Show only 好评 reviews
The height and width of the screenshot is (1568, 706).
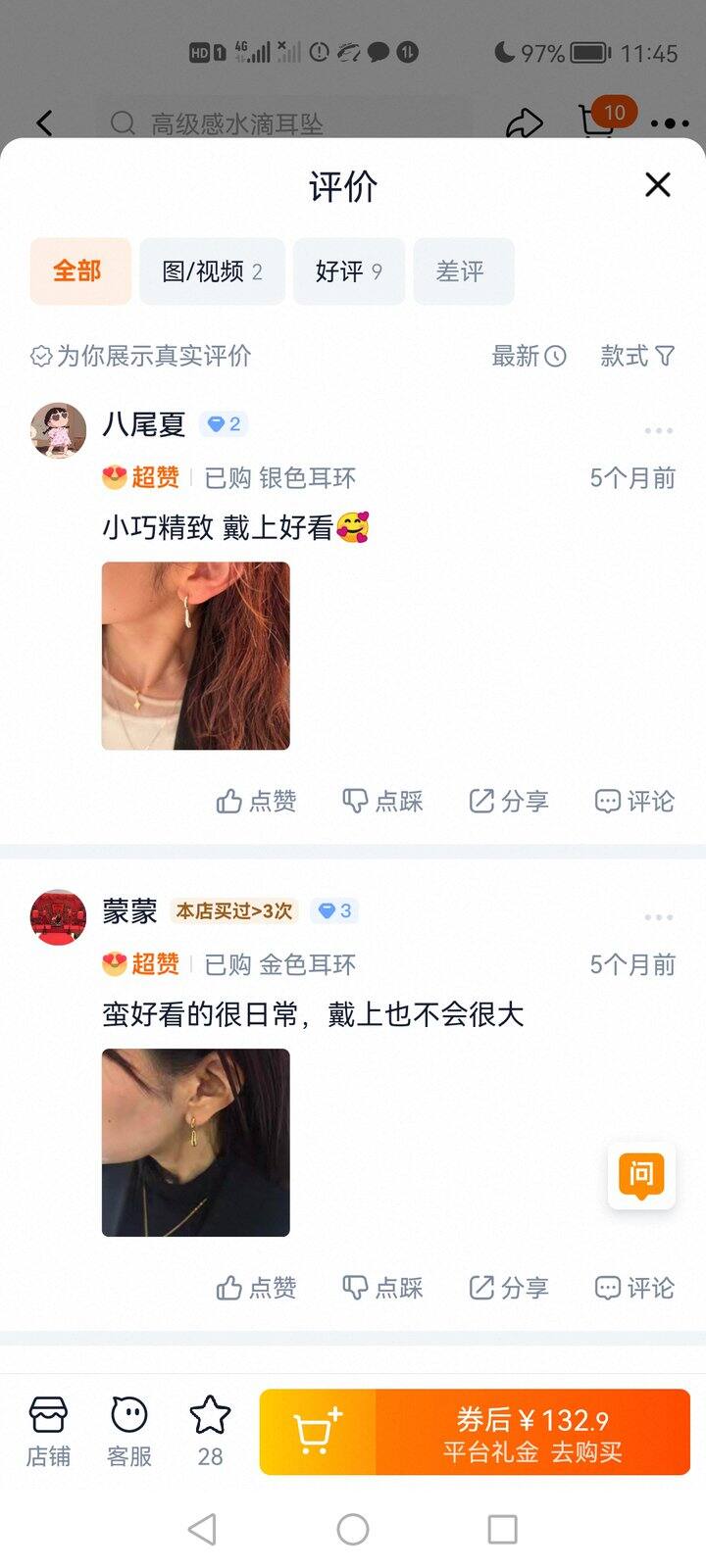click(x=348, y=271)
